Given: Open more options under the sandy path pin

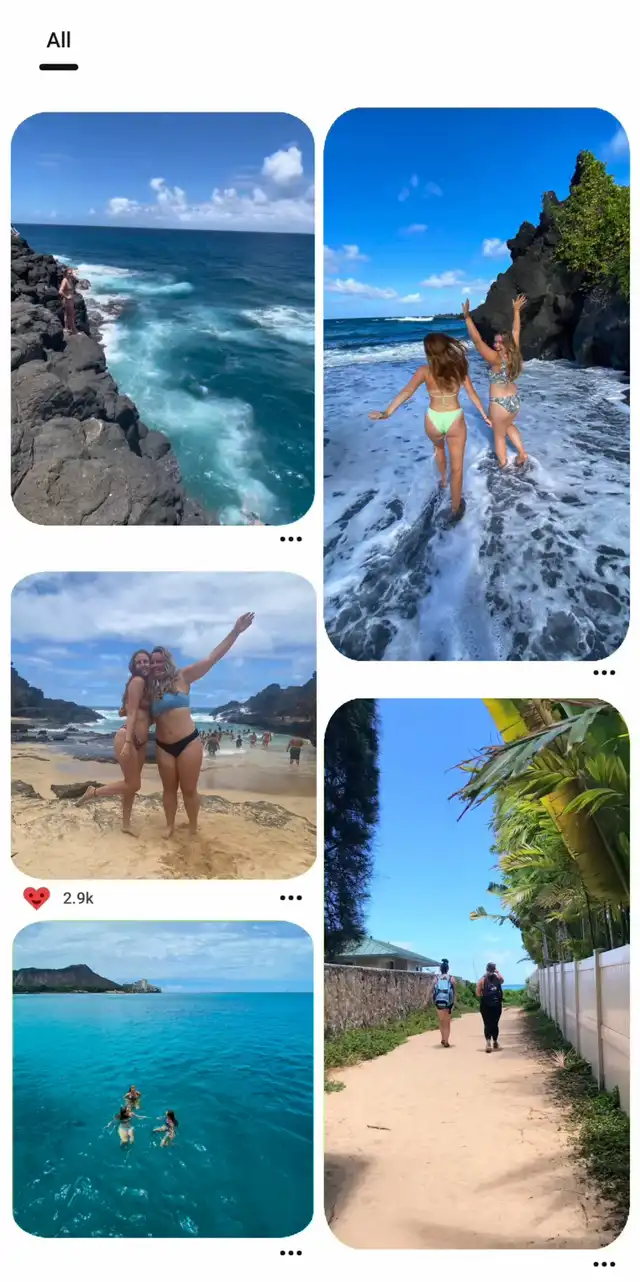Looking at the screenshot, I should [x=604, y=1264].
